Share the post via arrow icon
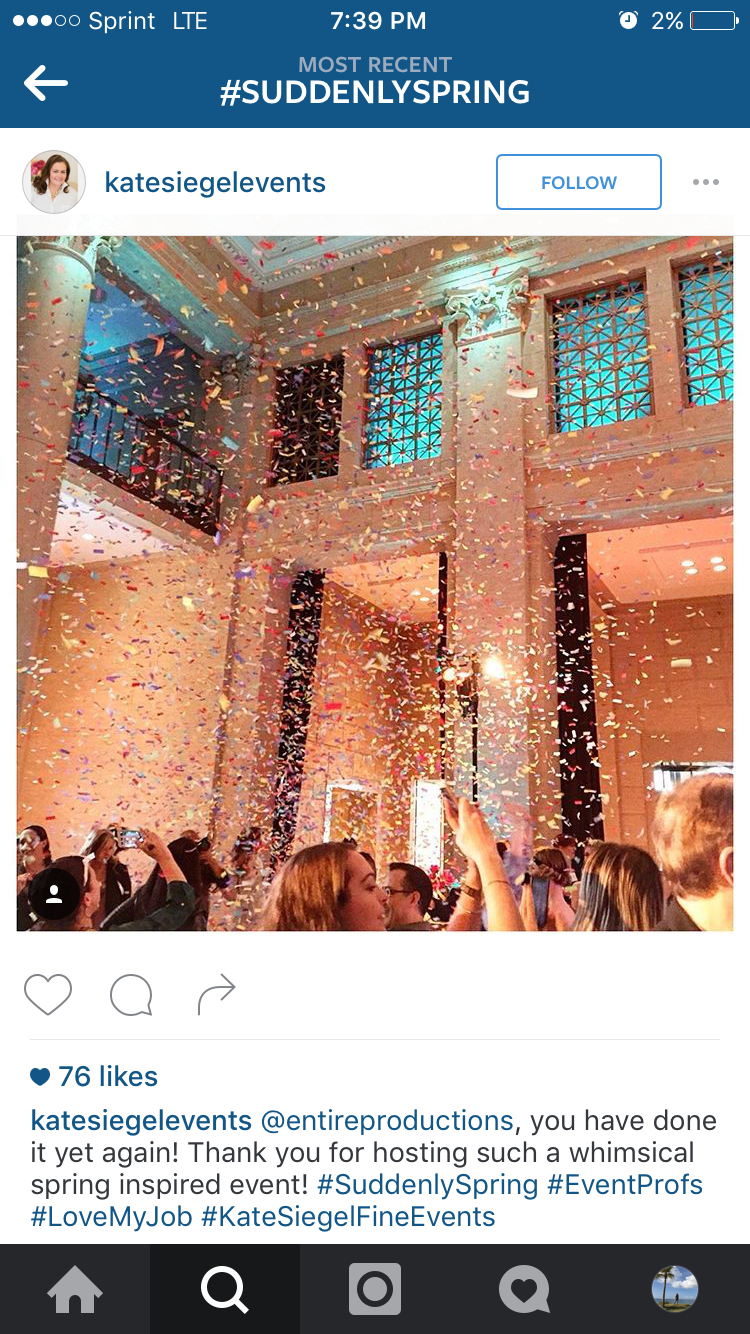750x1334 pixels. pos(216,994)
